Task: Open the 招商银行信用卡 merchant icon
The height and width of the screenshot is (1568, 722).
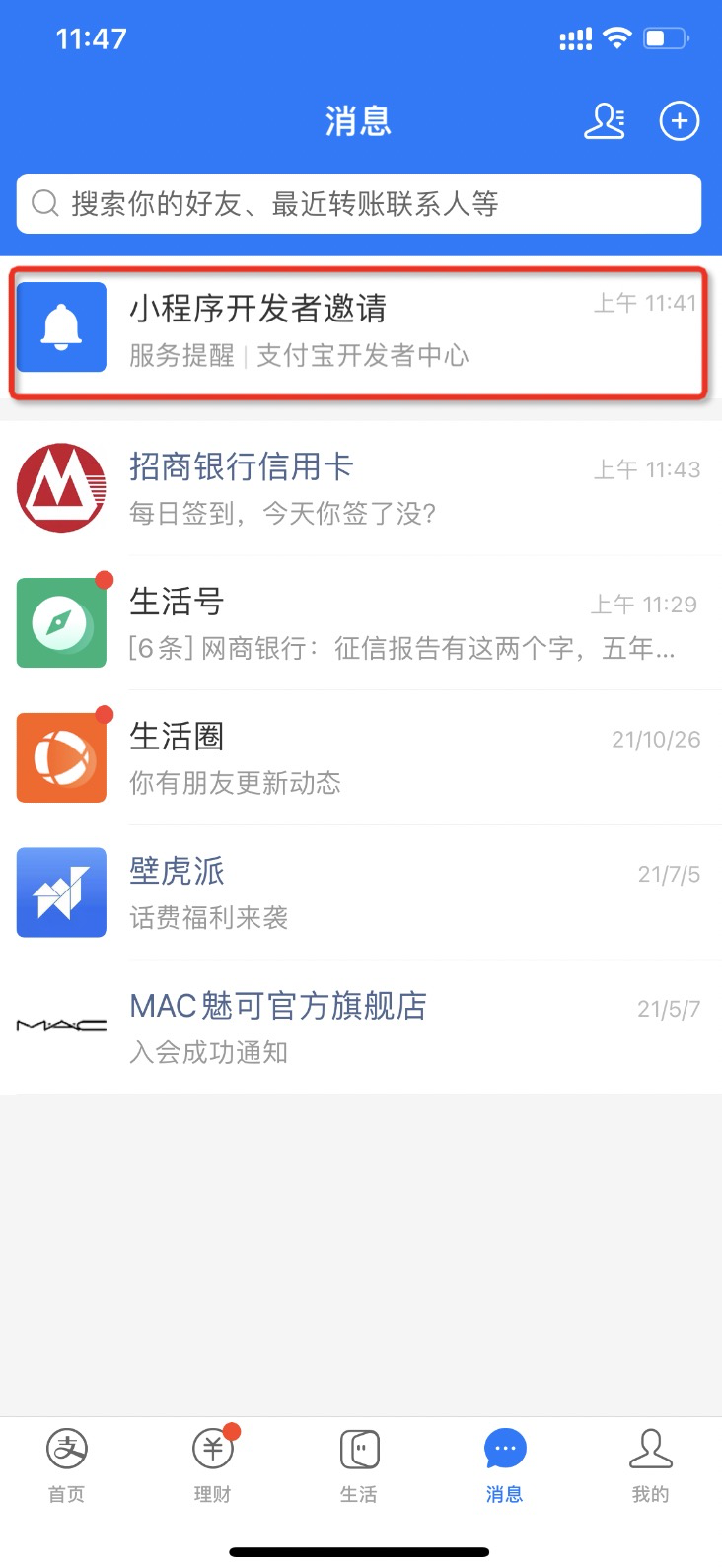Action: point(61,487)
